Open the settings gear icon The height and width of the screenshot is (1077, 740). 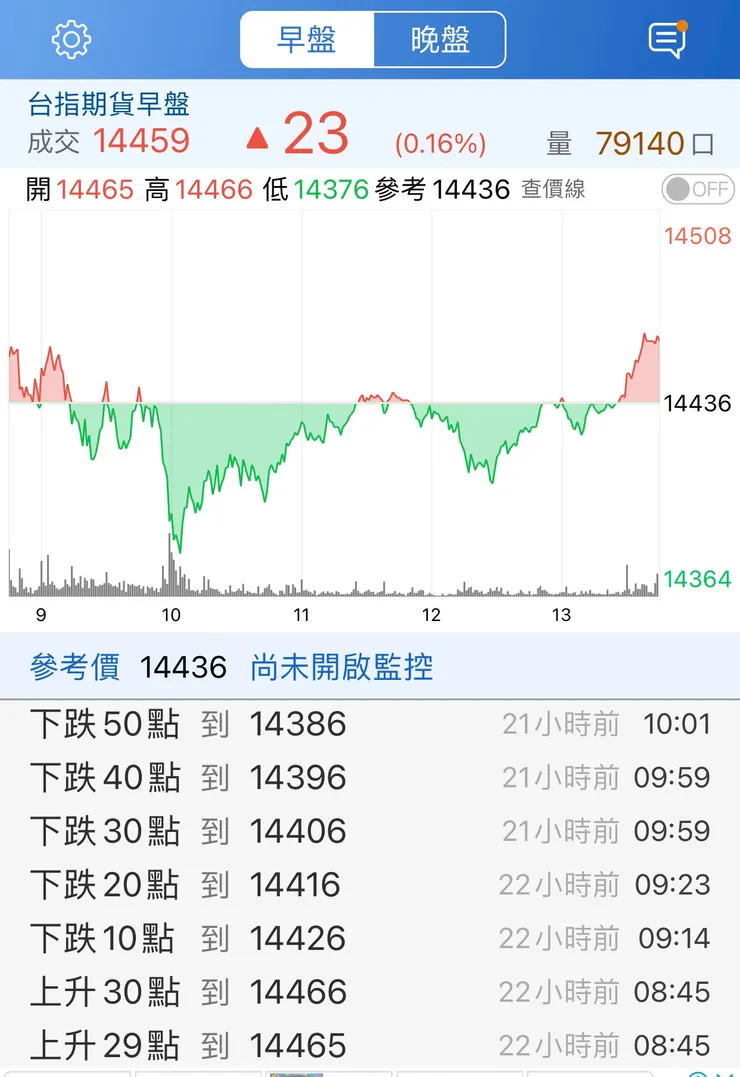68,40
